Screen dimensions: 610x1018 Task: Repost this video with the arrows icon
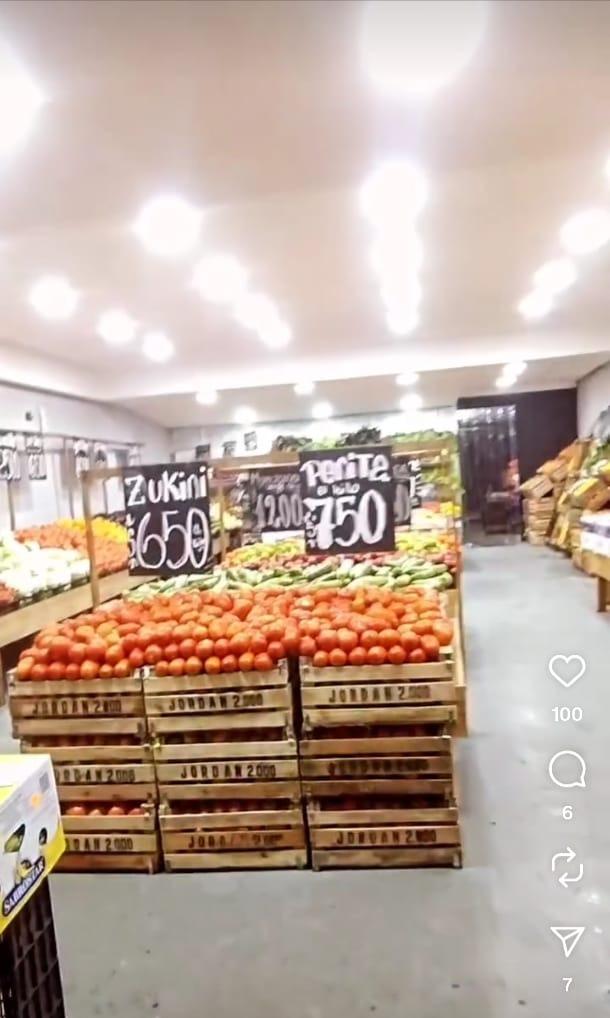tap(567, 867)
